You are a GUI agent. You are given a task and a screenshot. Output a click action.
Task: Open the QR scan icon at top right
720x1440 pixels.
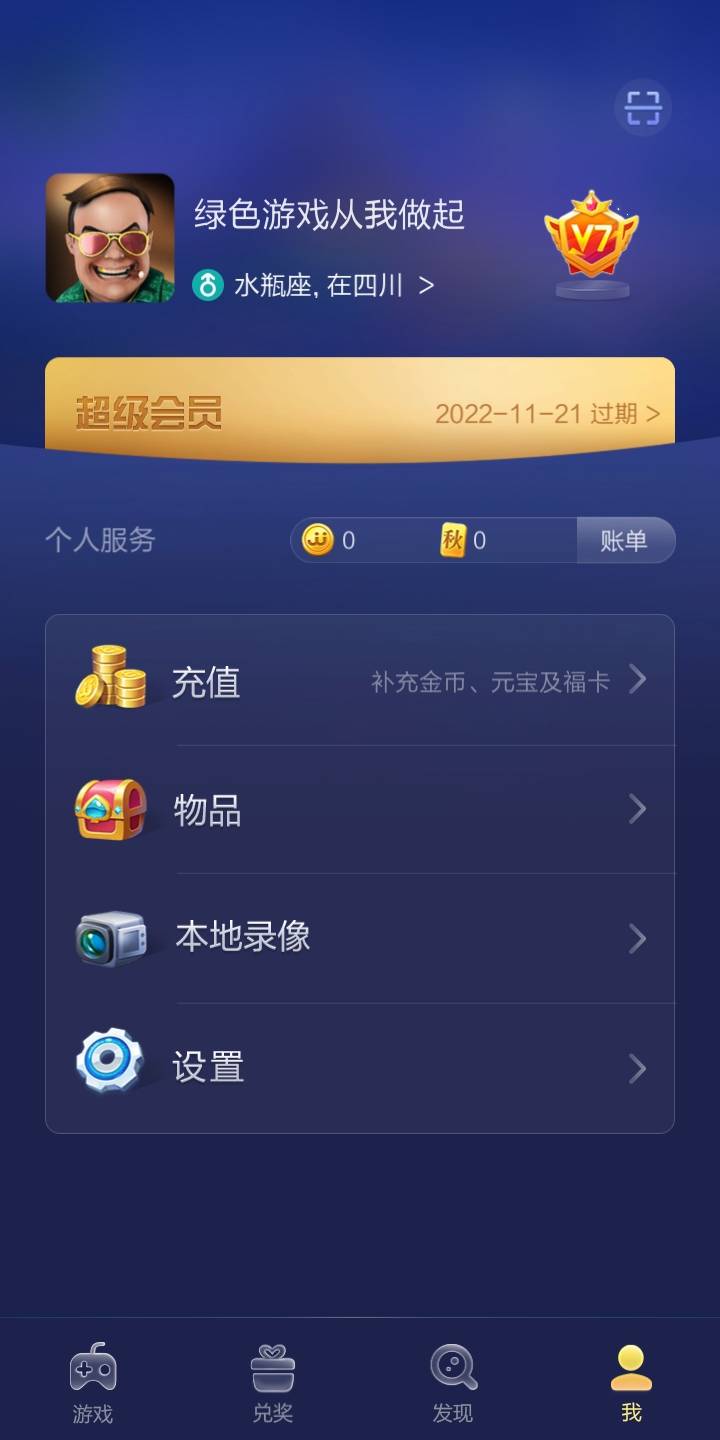point(644,107)
